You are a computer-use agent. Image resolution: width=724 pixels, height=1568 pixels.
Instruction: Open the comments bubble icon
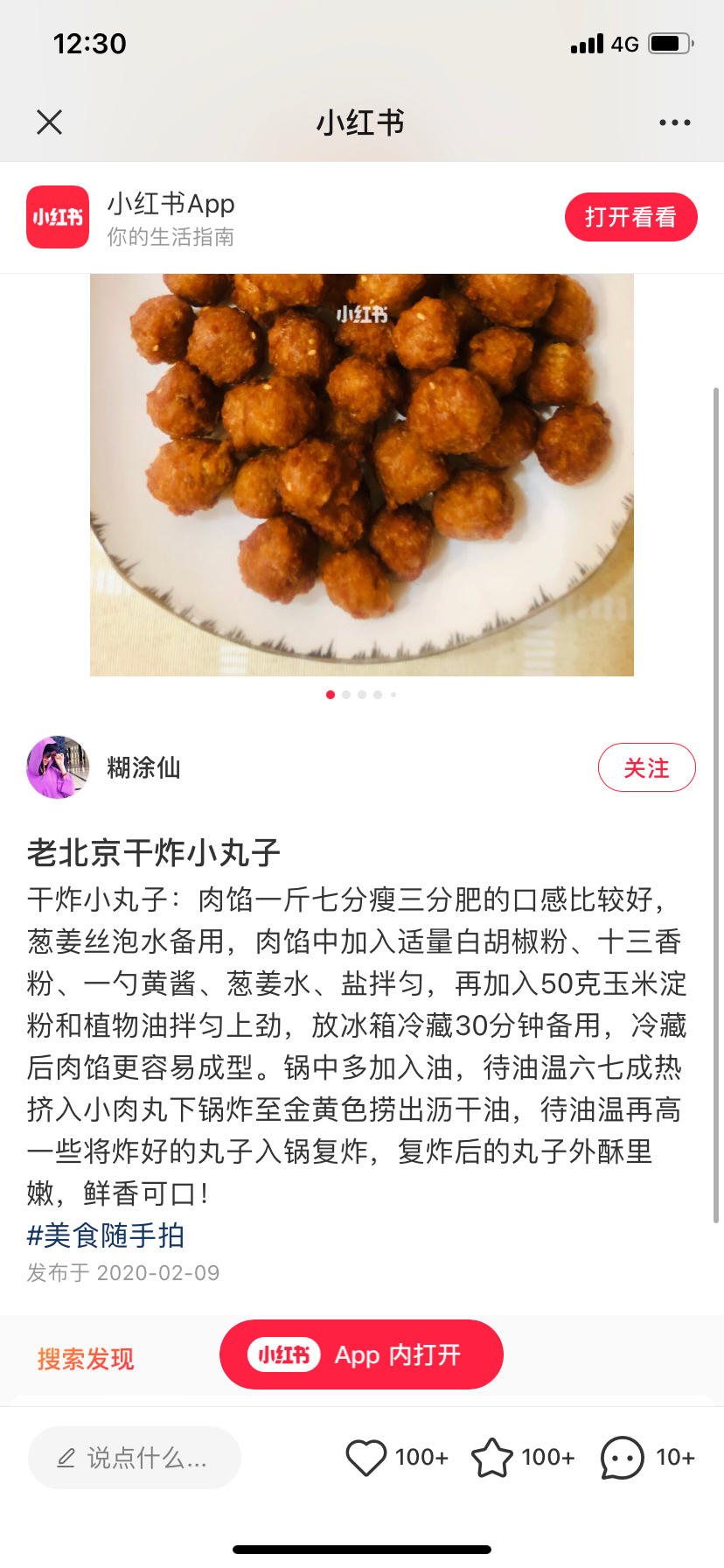tap(622, 1458)
